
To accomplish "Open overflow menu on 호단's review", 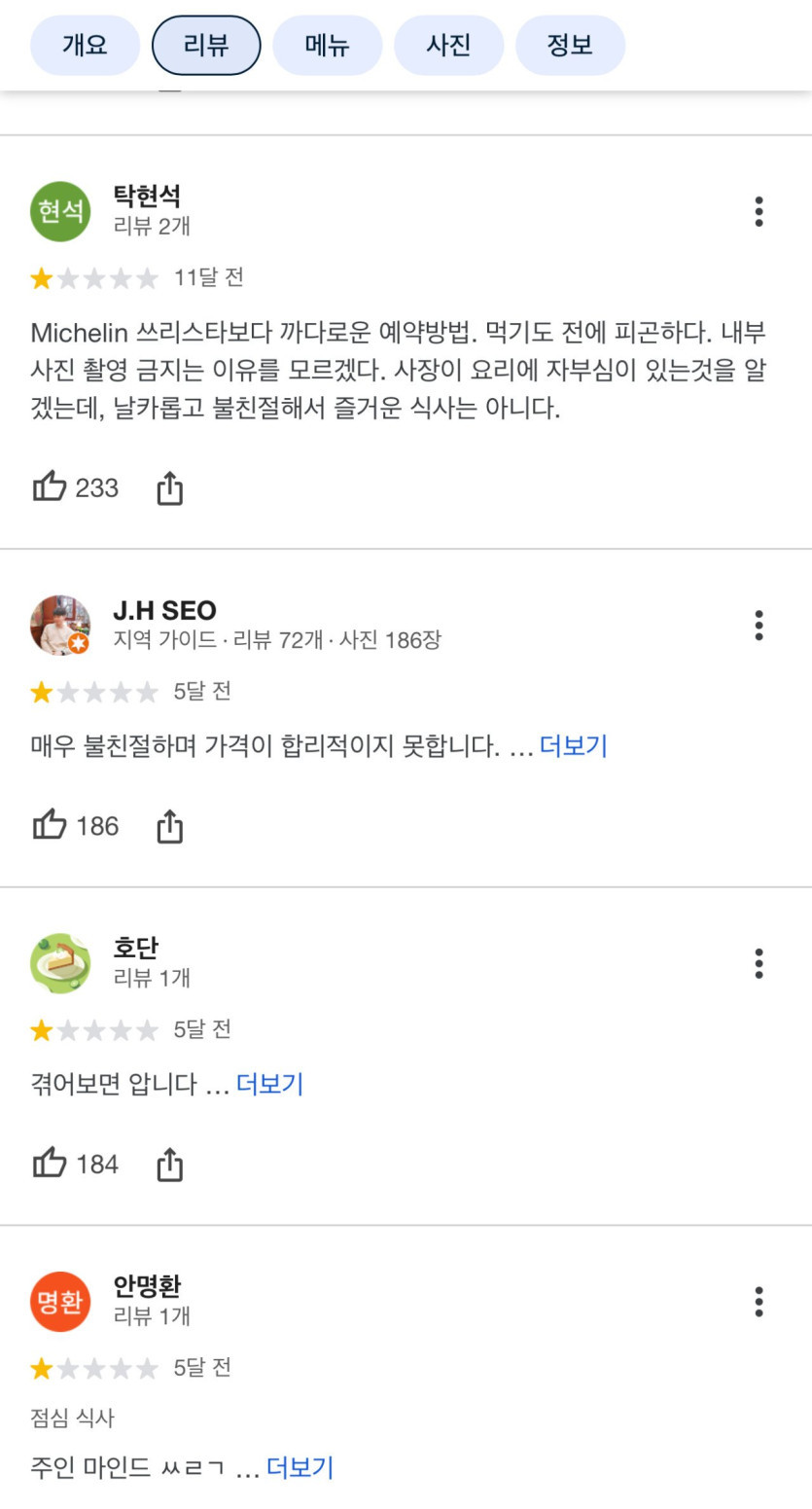I will (759, 963).
